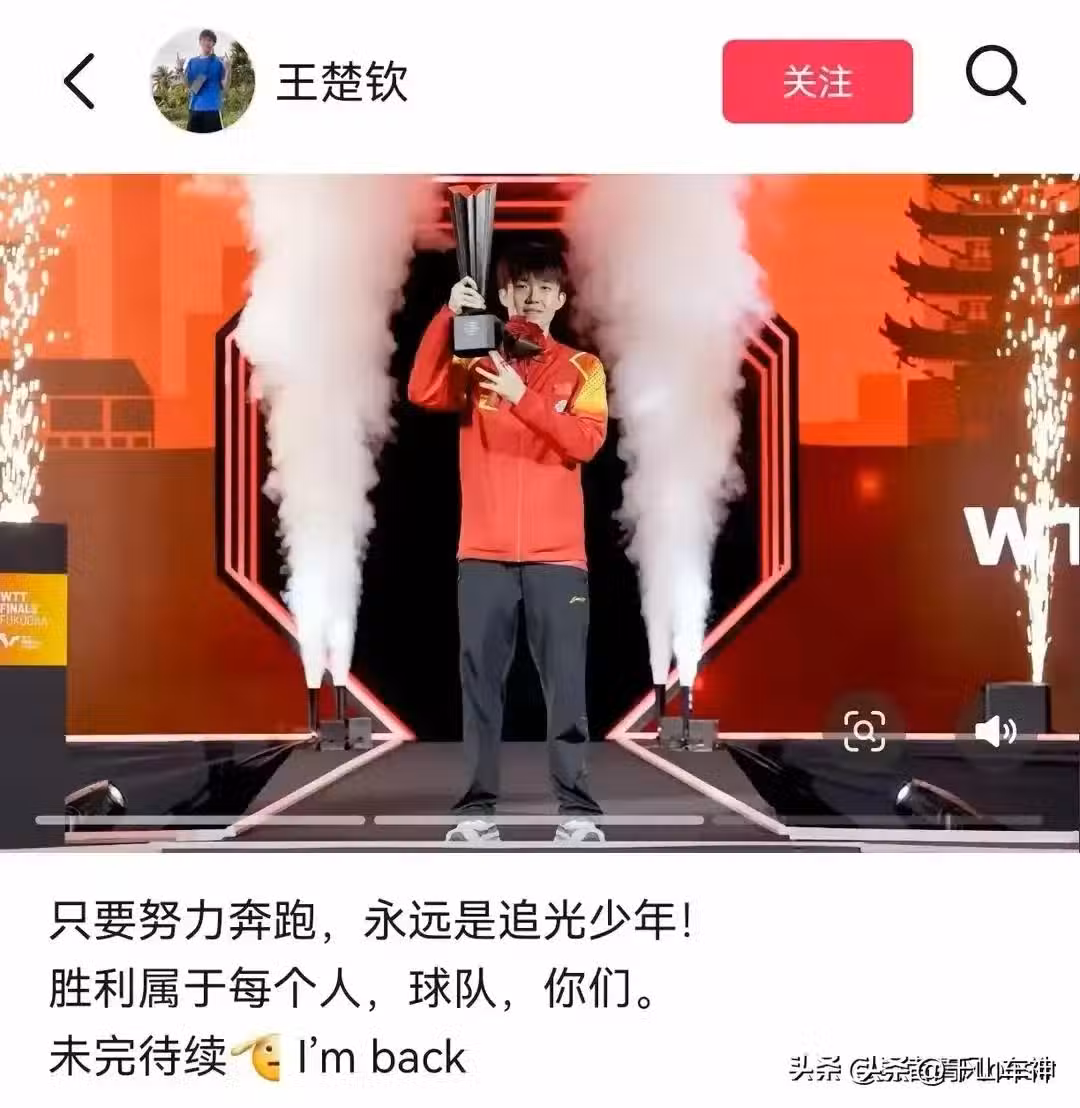1080x1108 pixels.
Task: Follow 王楚钦 with the 关注 button
Action: coord(817,81)
